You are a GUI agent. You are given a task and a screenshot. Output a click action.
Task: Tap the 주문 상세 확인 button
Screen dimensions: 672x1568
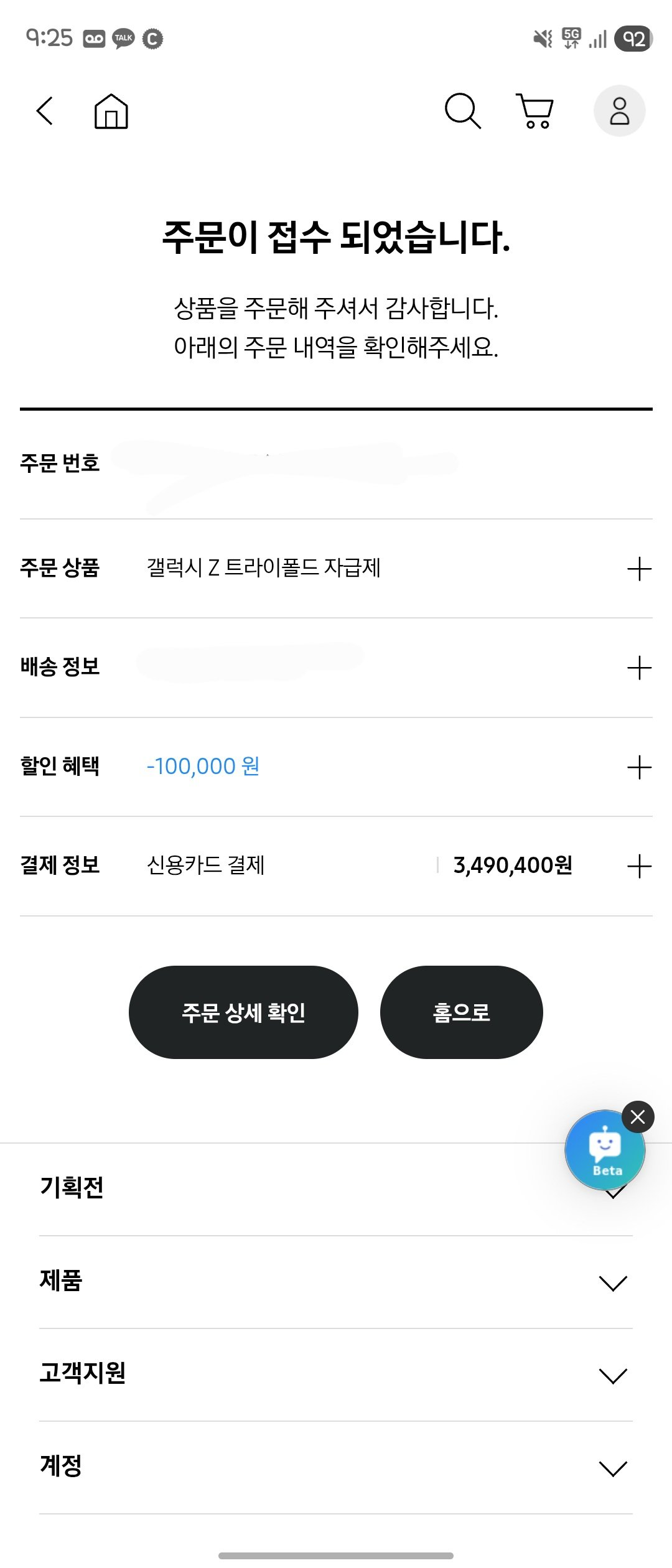[x=243, y=1012]
